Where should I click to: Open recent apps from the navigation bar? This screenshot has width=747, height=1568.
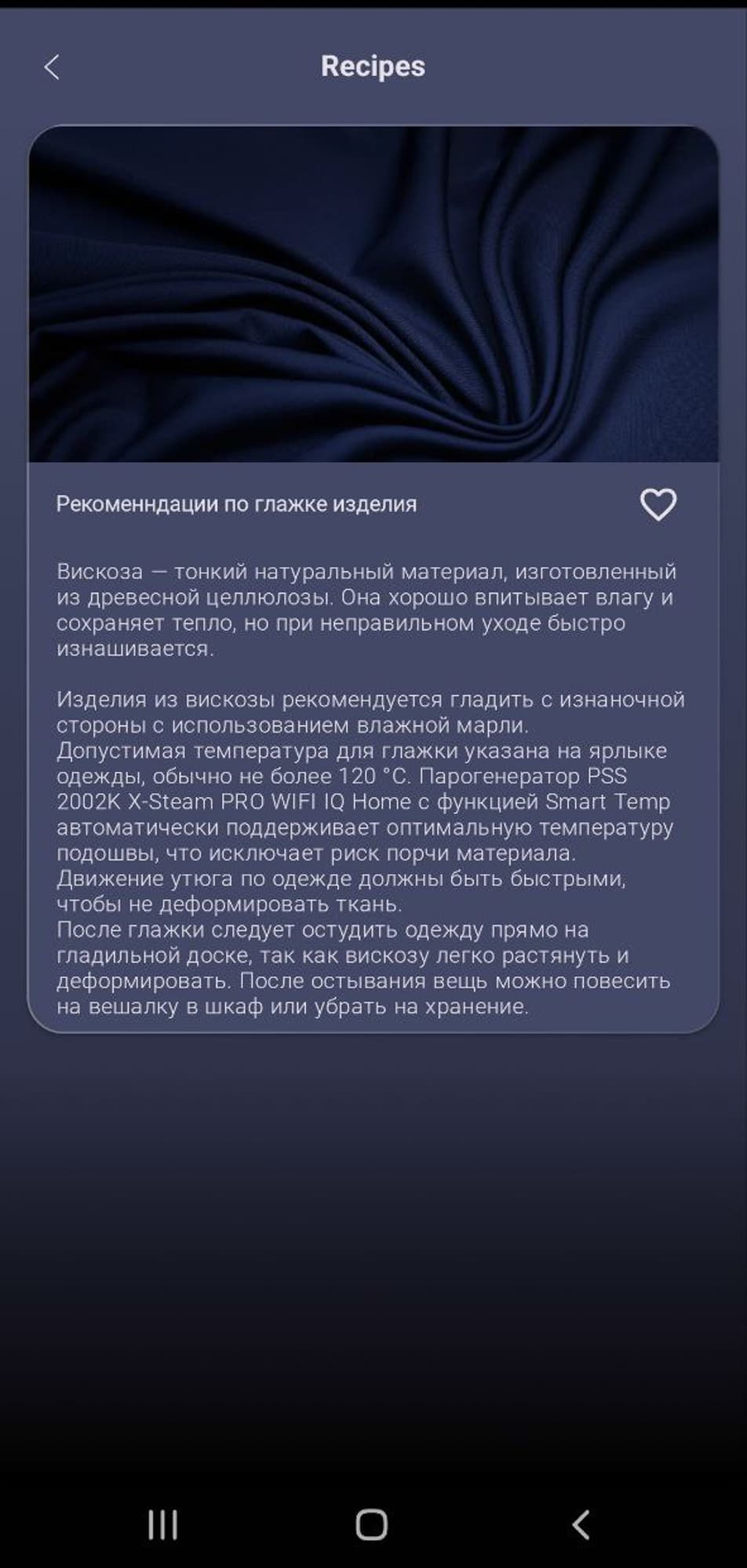[162, 1524]
